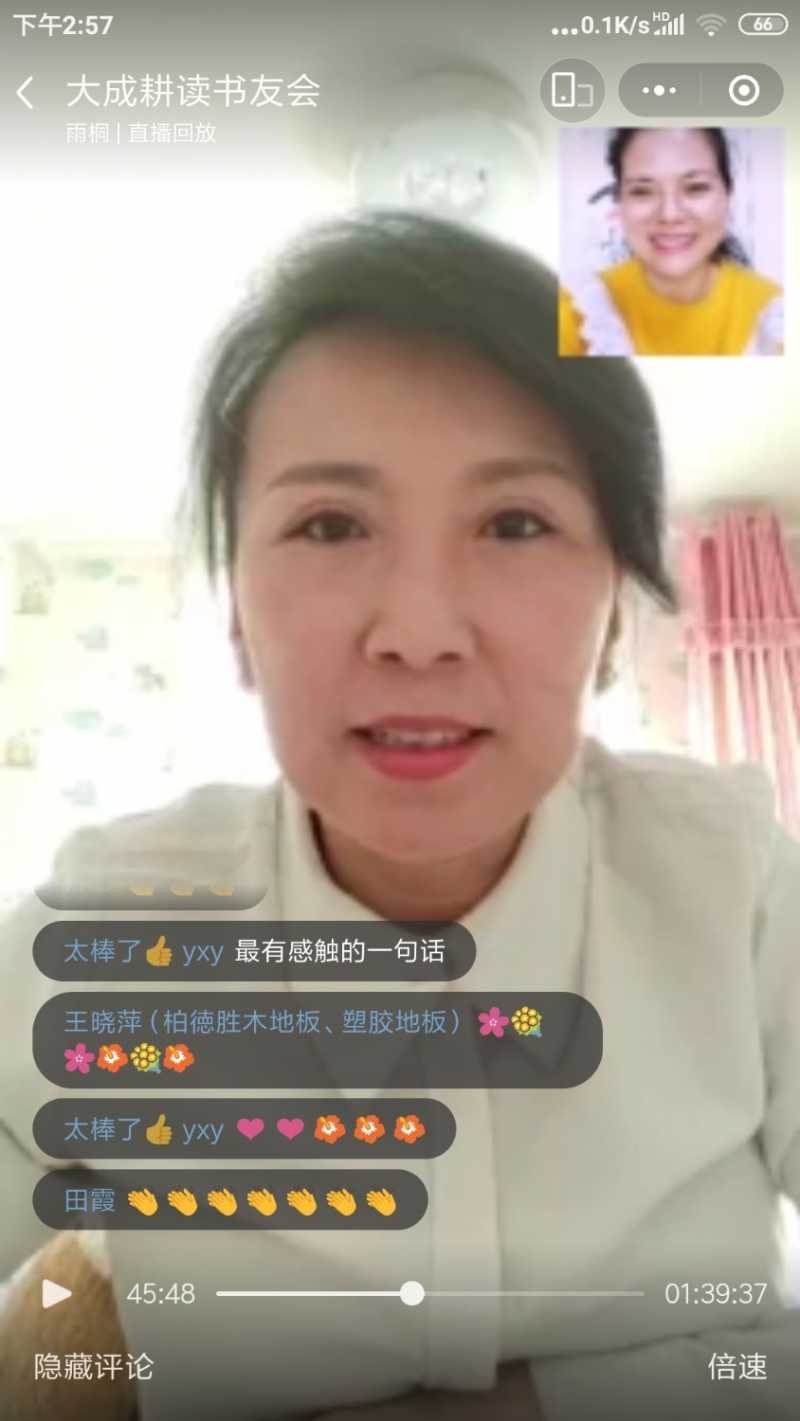This screenshot has width=800, height=1421.
Task: Tap the comment 最有感触的一句话
Action: (x=255, y=952)
